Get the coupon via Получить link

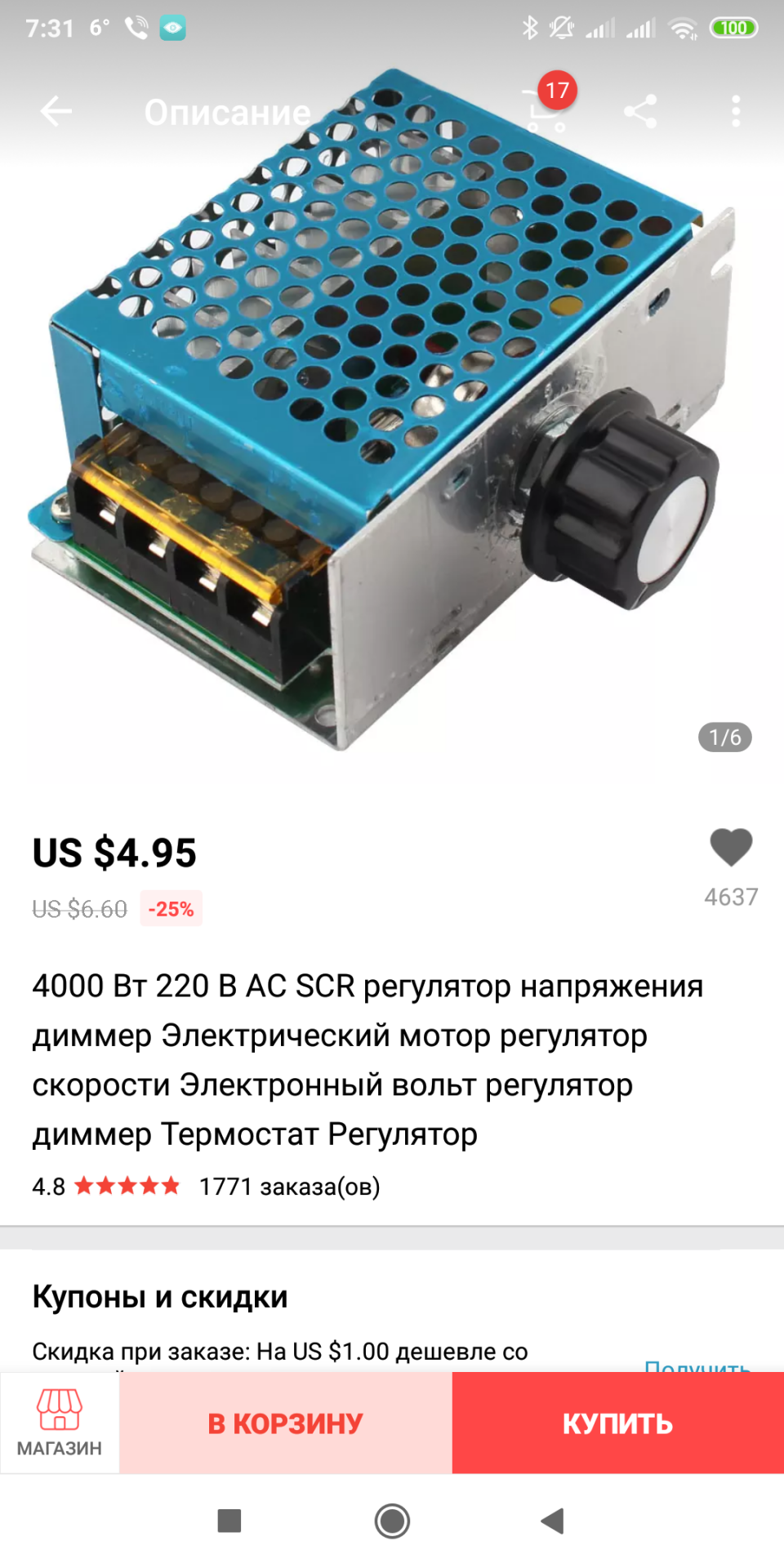[697, 1365]
